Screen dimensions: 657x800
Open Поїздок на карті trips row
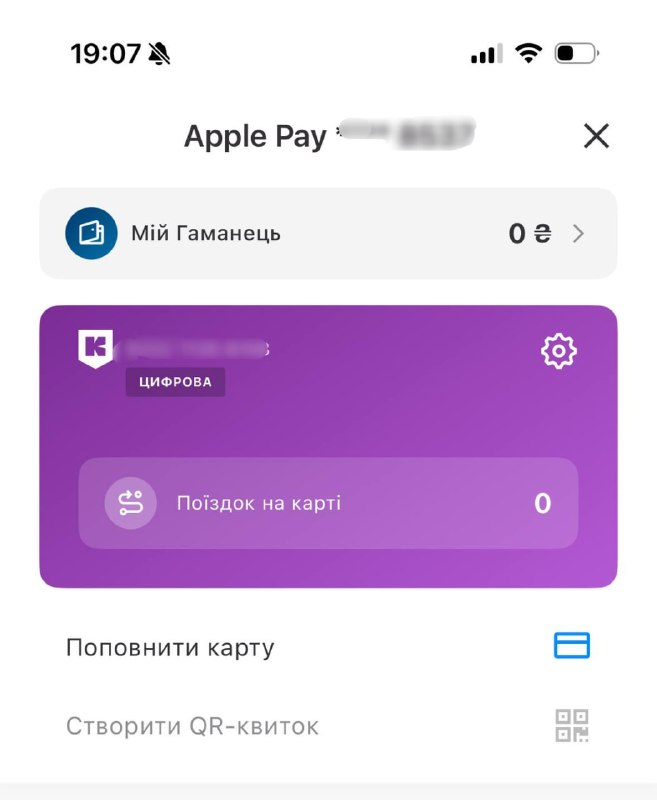(328, 503)
